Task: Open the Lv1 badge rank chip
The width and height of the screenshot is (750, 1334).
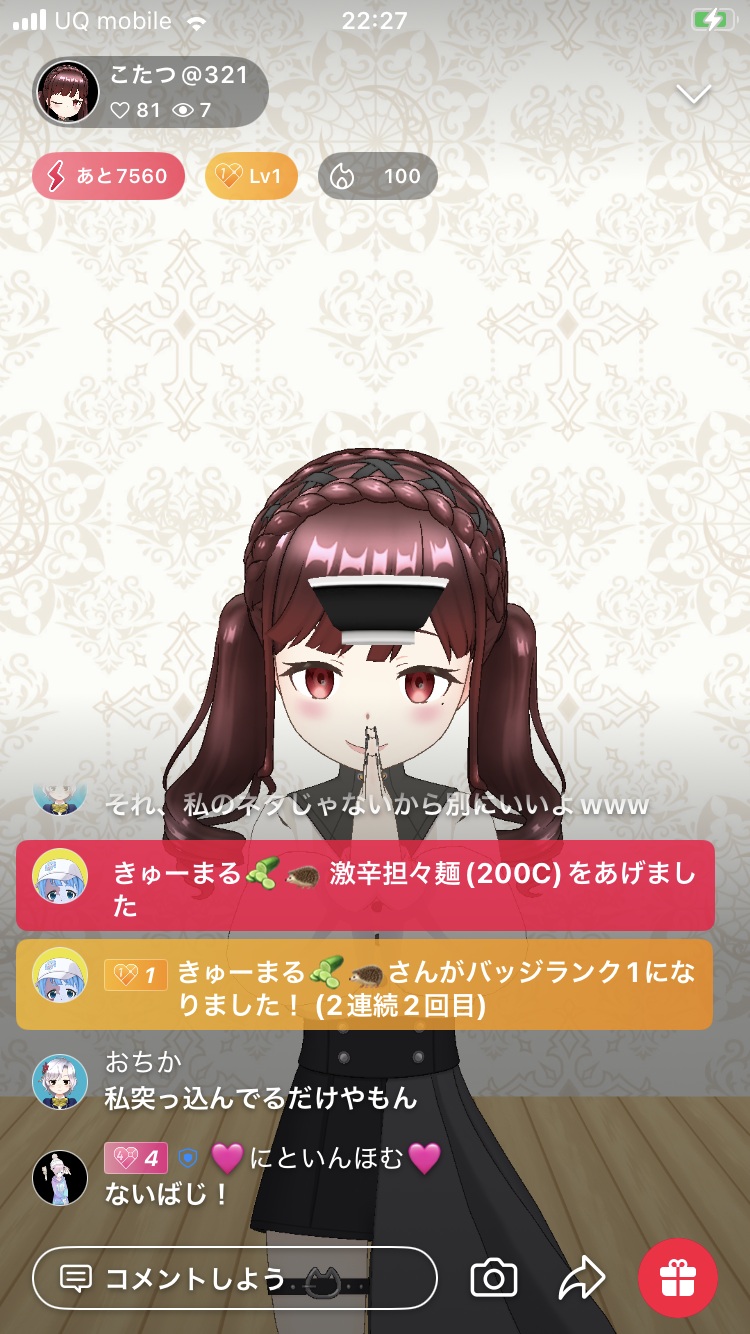Action: pos(251,176)
